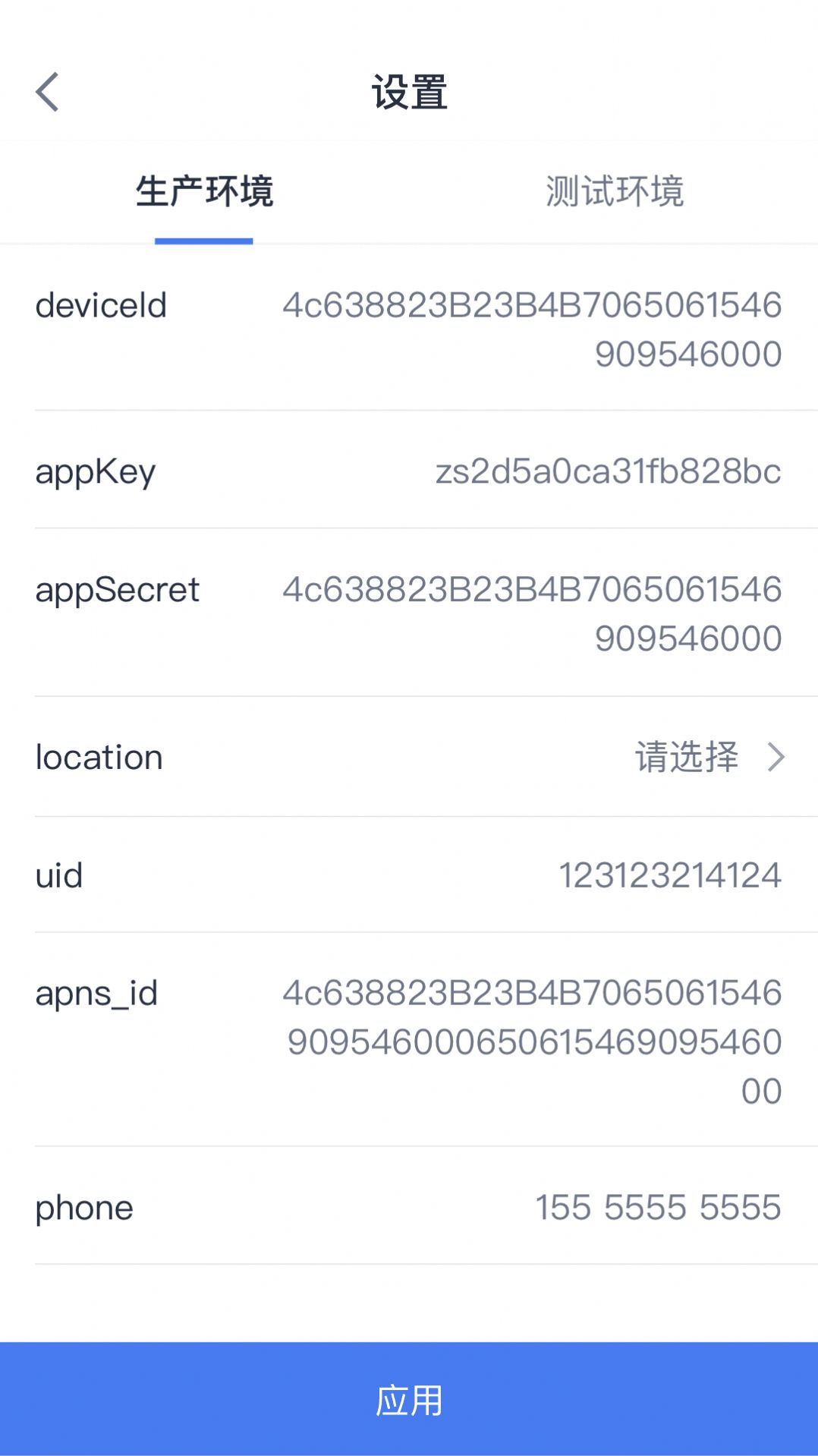Image resolution: width=818 pixels, height=1456 pixels.
Task: Click the uid row label
Action: [x=59, y=875]
